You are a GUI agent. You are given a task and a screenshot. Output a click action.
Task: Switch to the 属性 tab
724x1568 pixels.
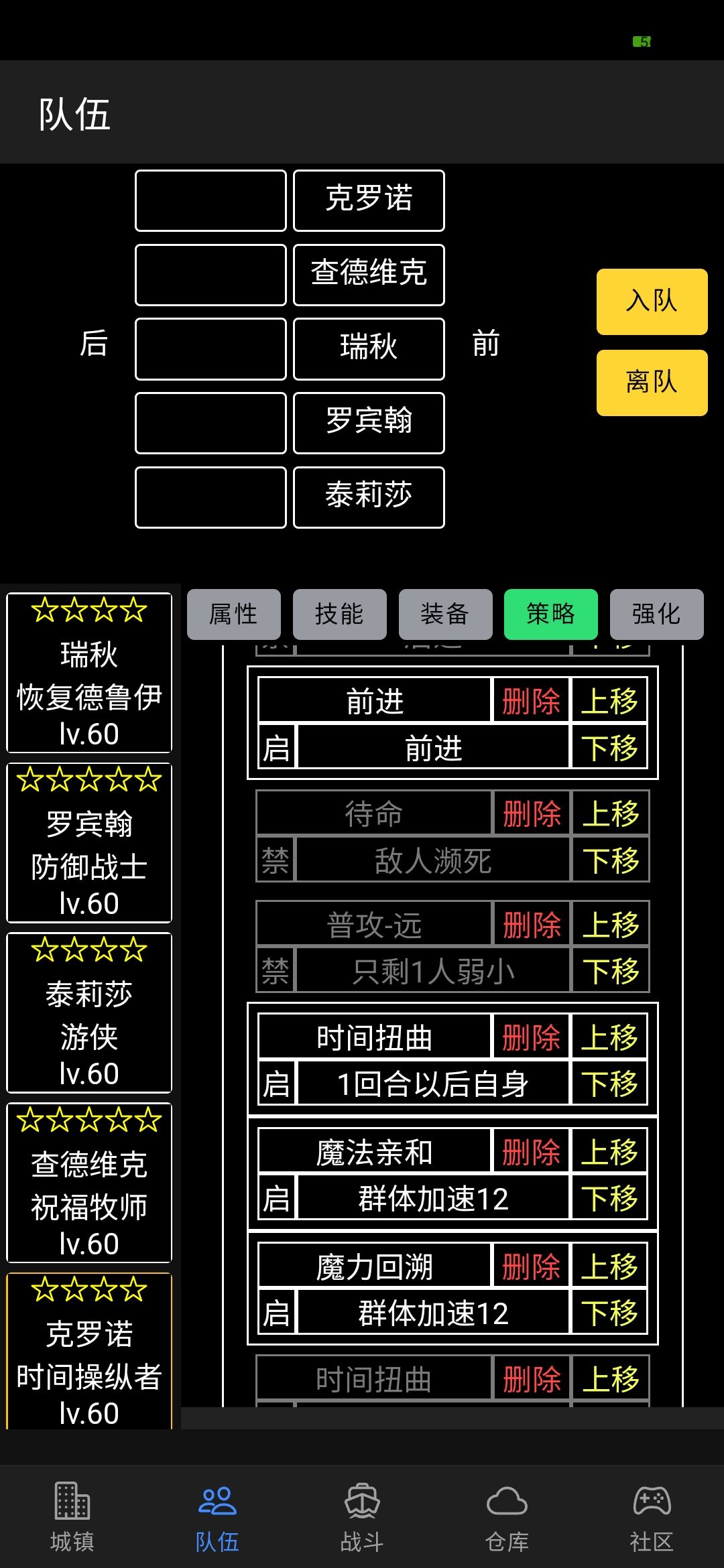(234, 614)
